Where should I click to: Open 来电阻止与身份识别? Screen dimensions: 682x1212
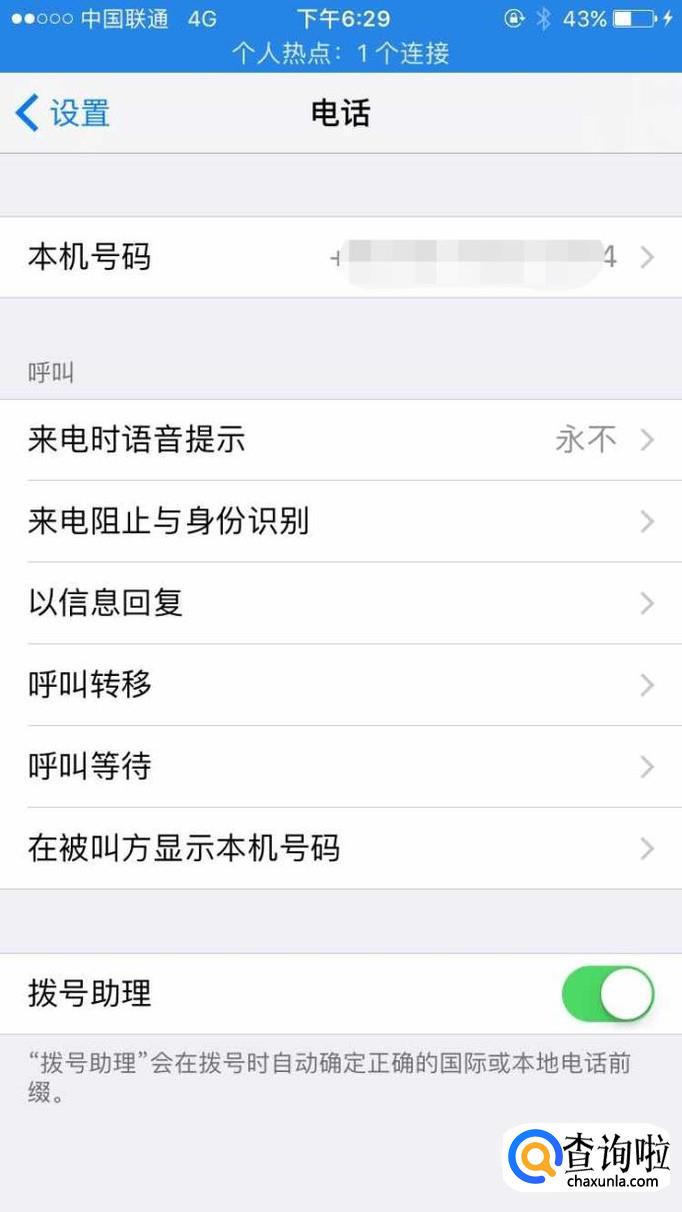point(340,521)
